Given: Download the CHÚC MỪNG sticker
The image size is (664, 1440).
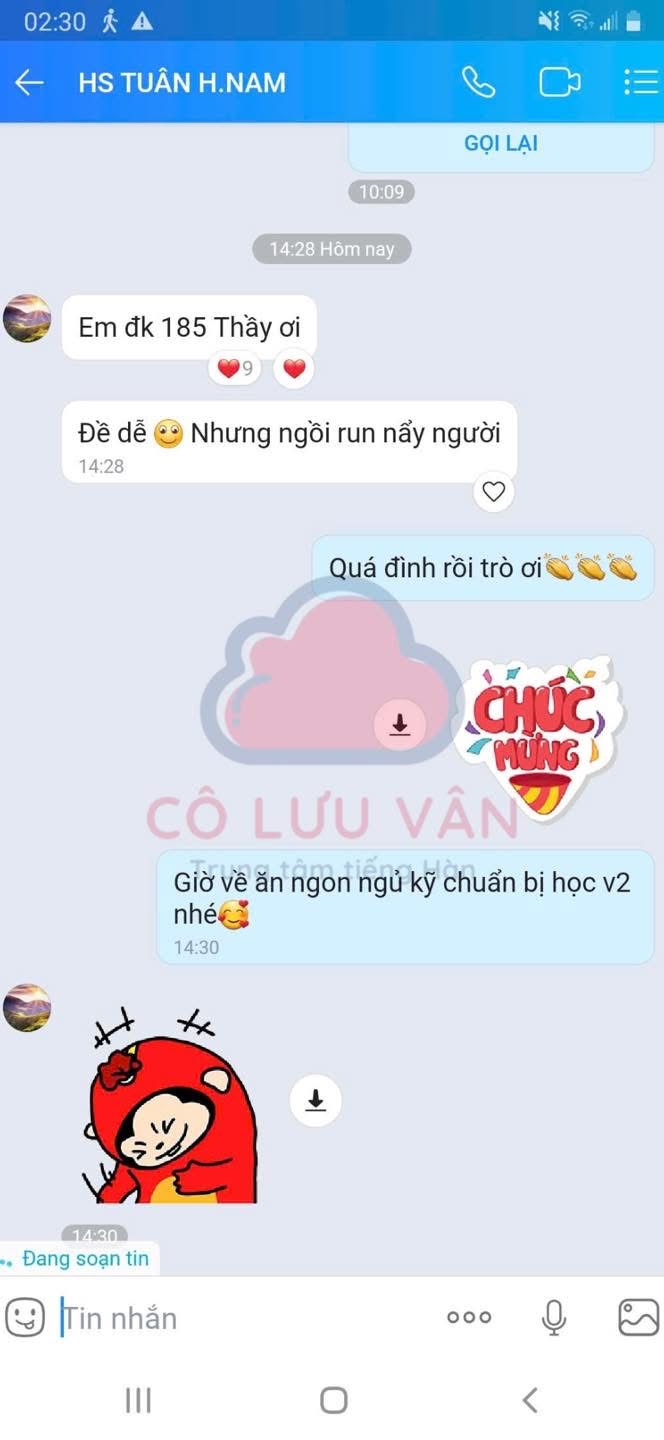Looking at the screenshot, I should coord(400,724).
